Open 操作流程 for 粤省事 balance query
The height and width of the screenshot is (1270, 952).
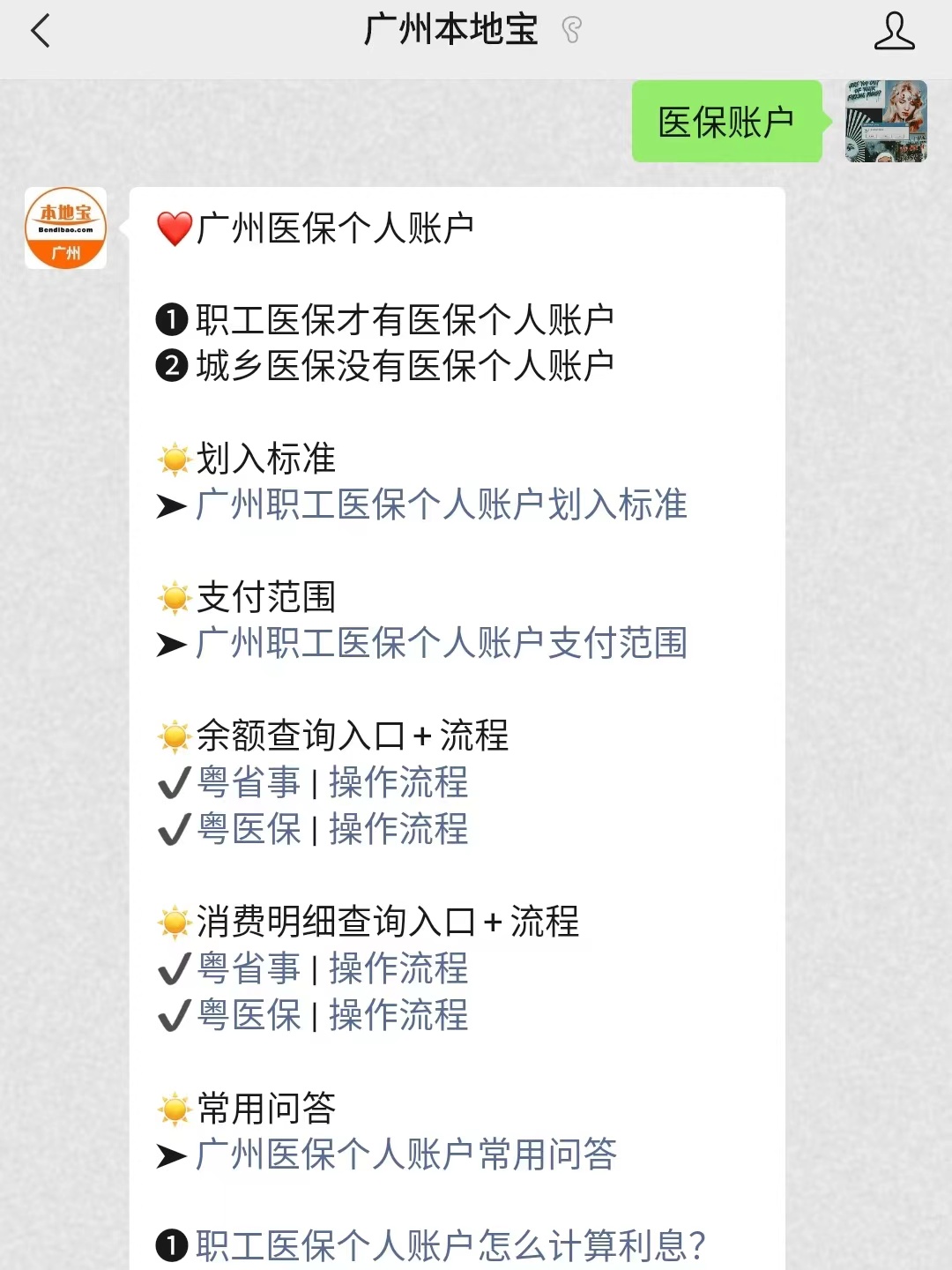point(398,783)
